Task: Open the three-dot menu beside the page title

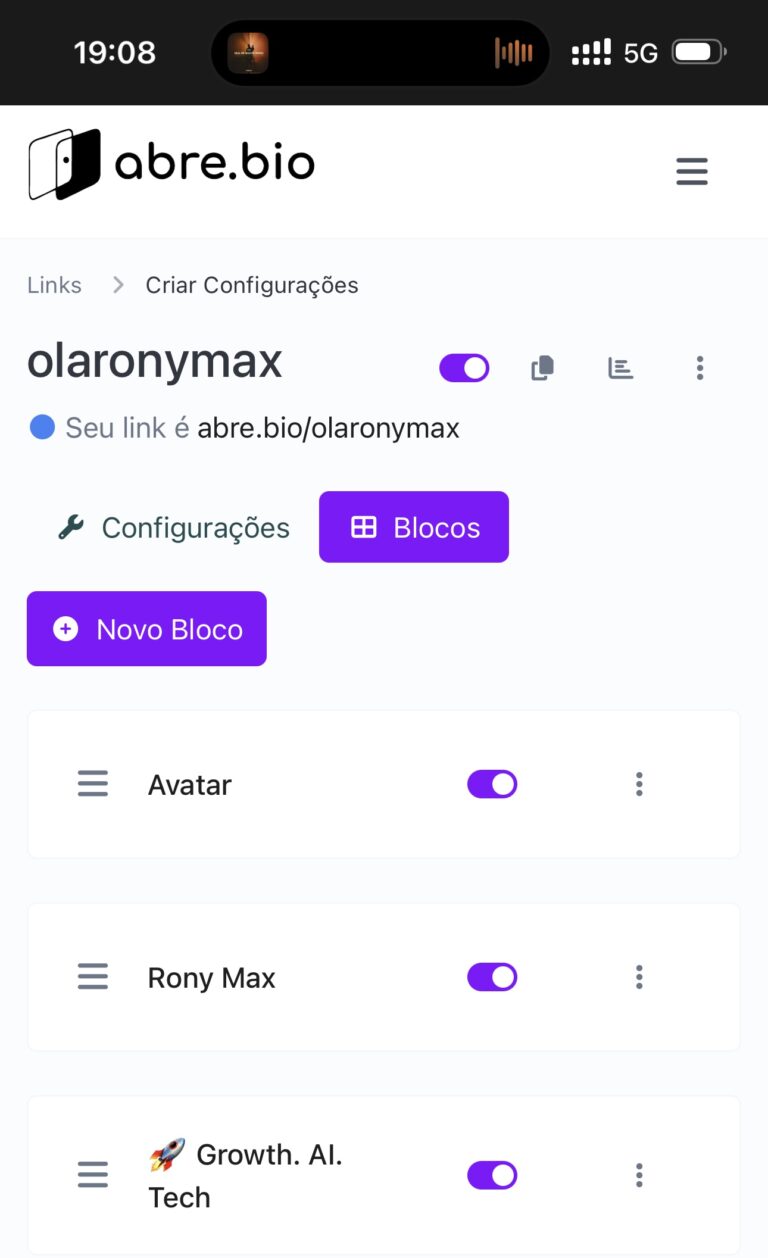Action: [x=699, y=367]
